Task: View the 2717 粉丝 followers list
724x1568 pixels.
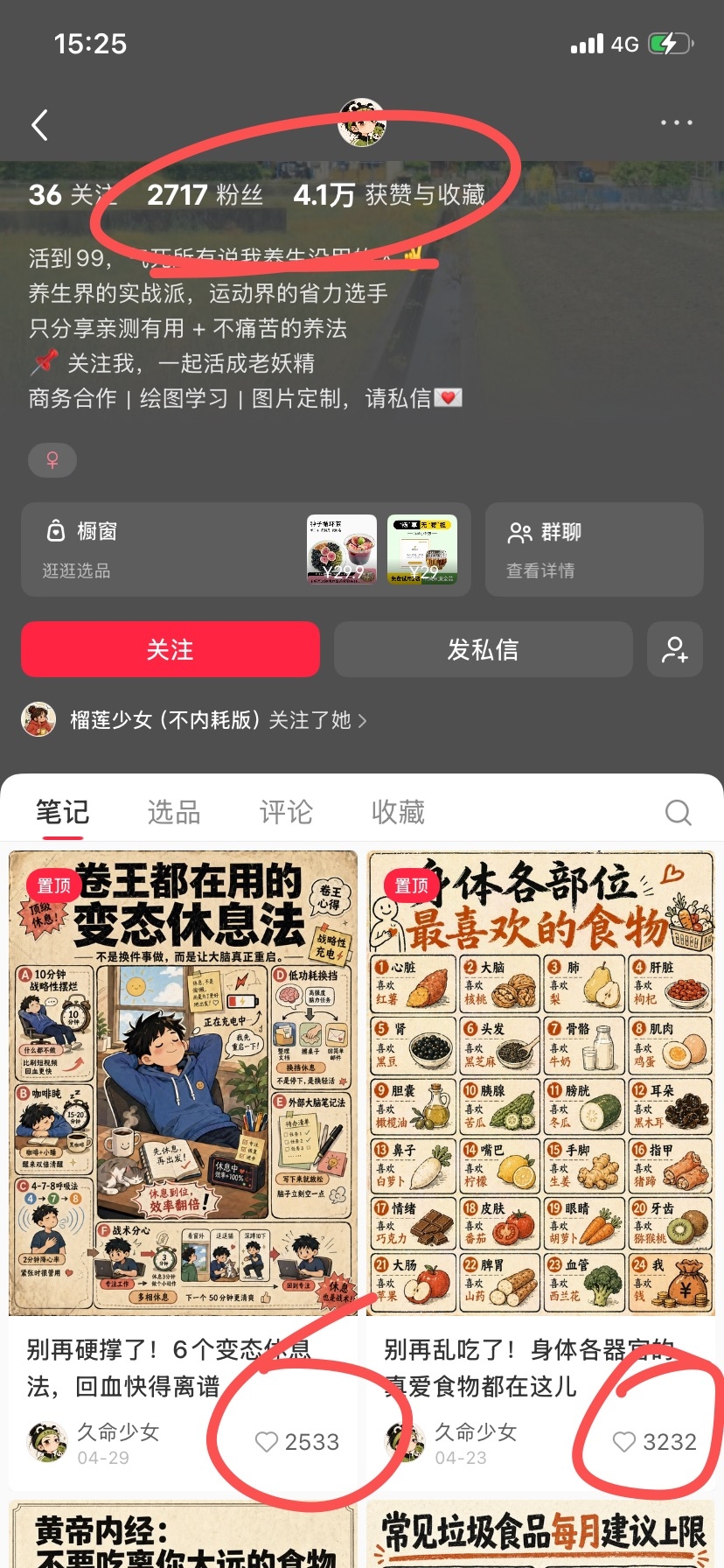Action: point(205,194)
